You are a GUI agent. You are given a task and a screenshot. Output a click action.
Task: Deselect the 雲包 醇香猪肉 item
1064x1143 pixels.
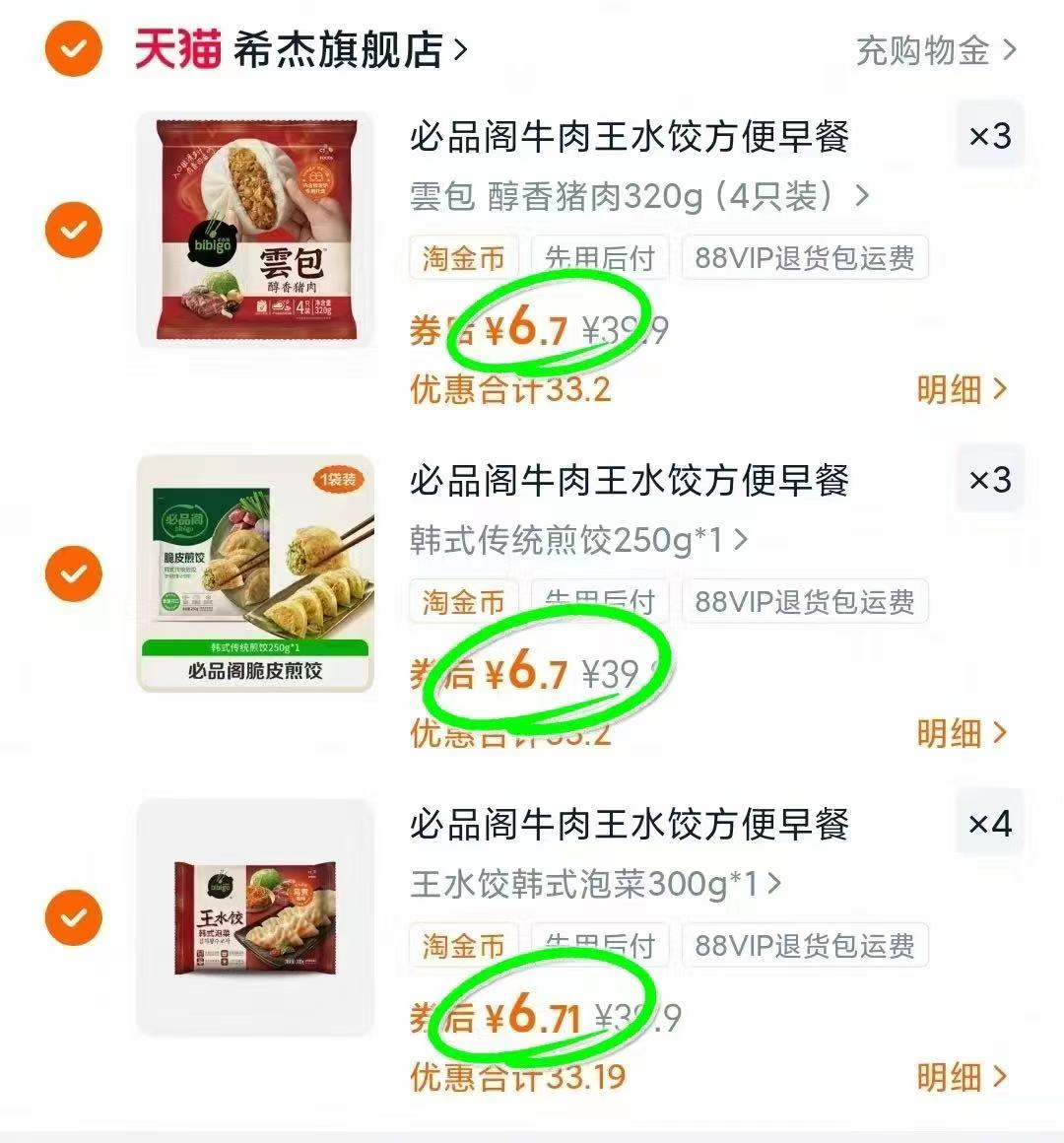coord(73,229)
